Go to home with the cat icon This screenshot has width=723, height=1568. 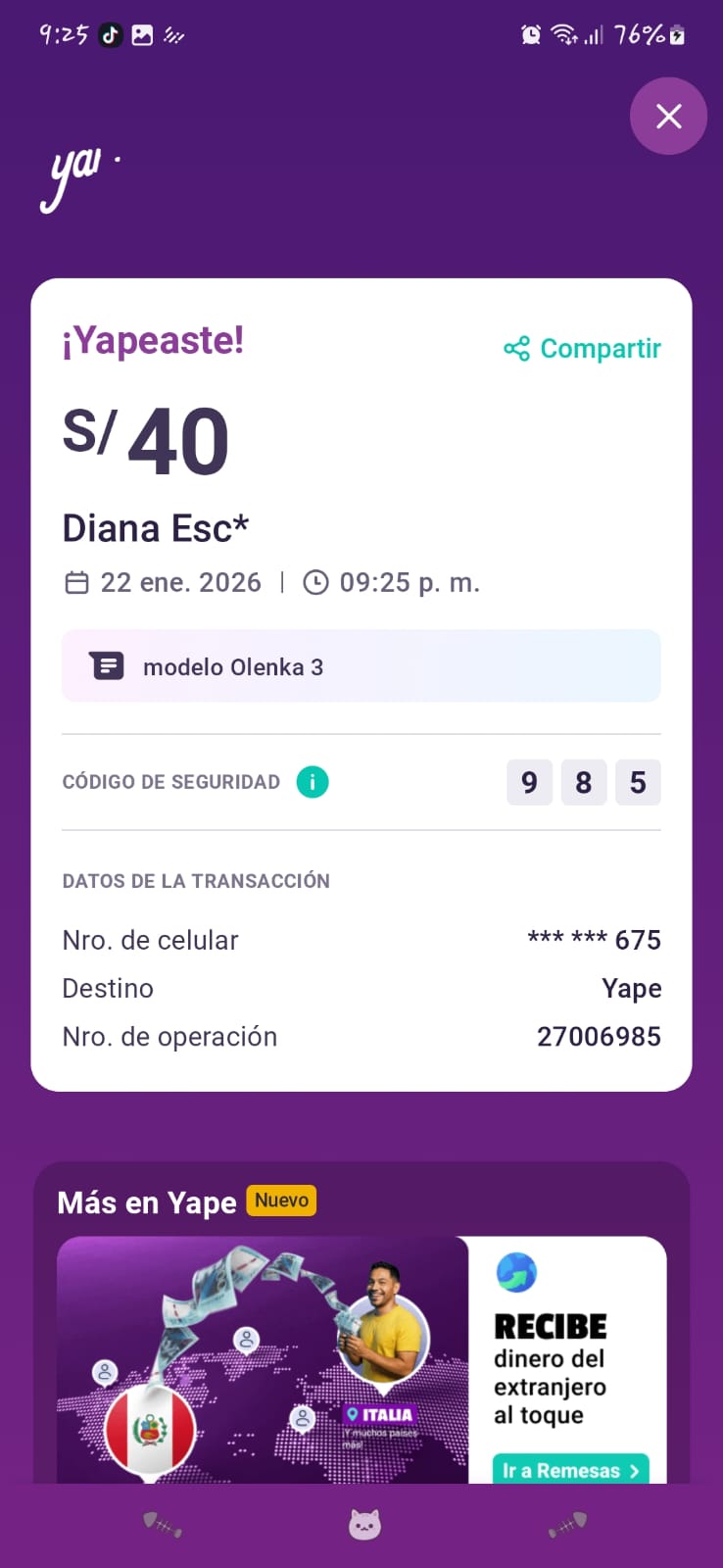pos(364,1525)
